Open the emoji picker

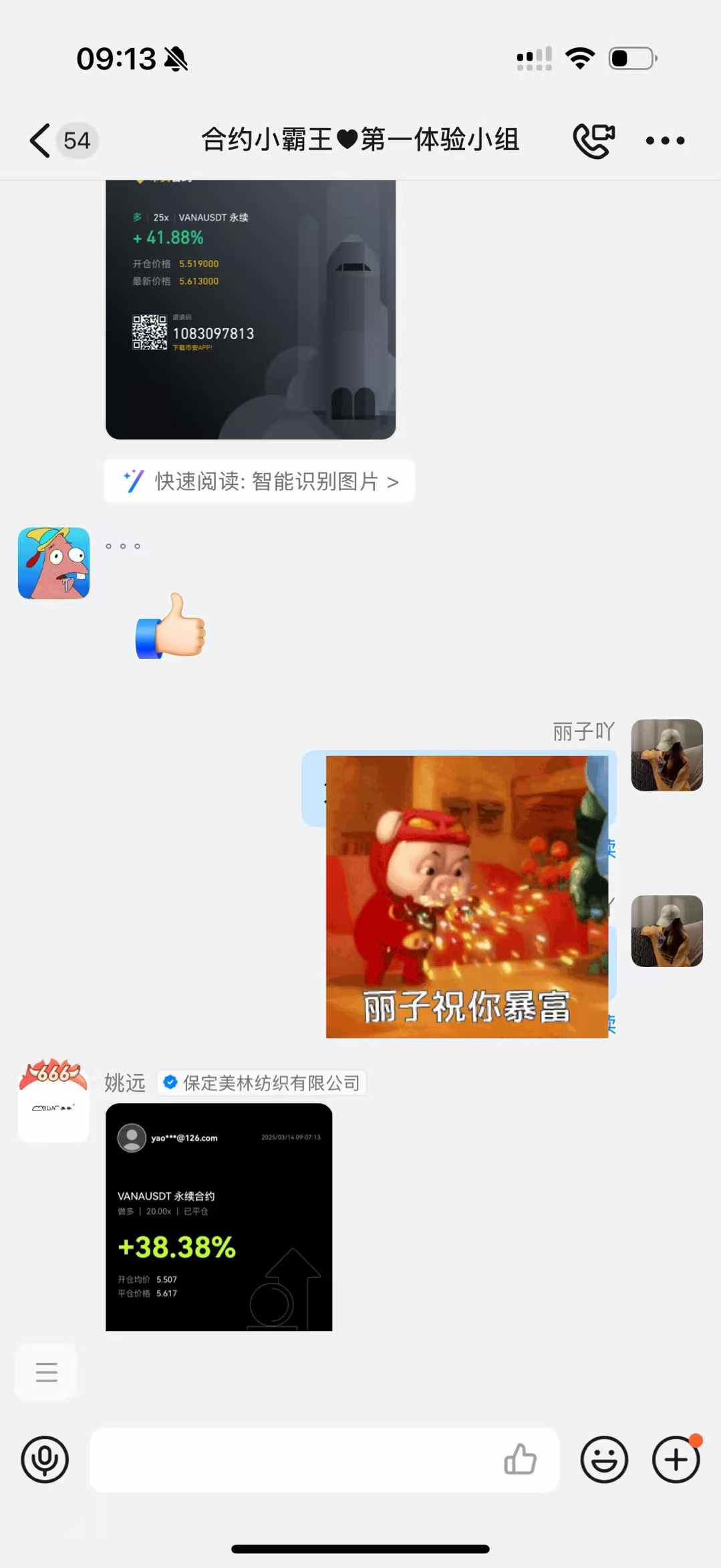click(x=604, y=1460)
